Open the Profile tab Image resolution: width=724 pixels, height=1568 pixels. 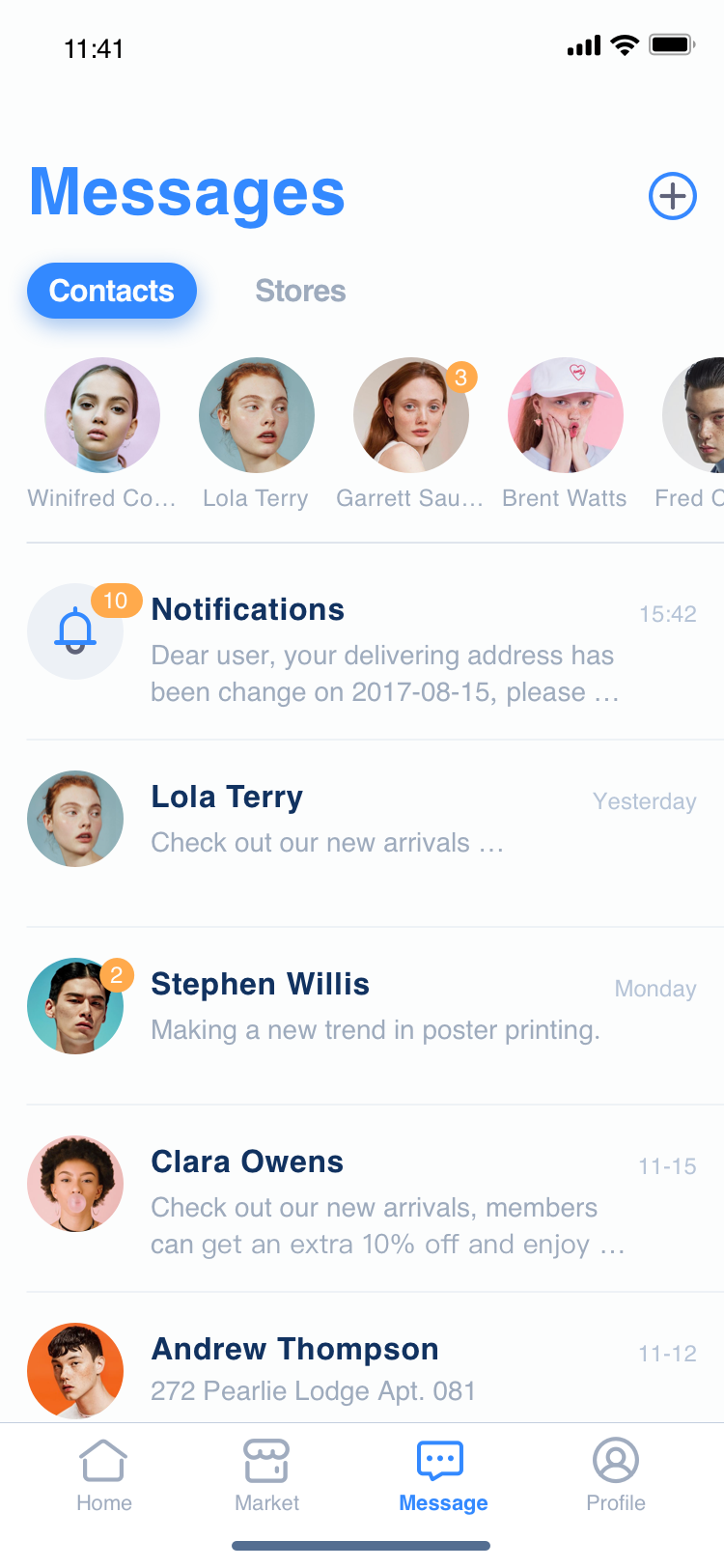[616, 1476]
